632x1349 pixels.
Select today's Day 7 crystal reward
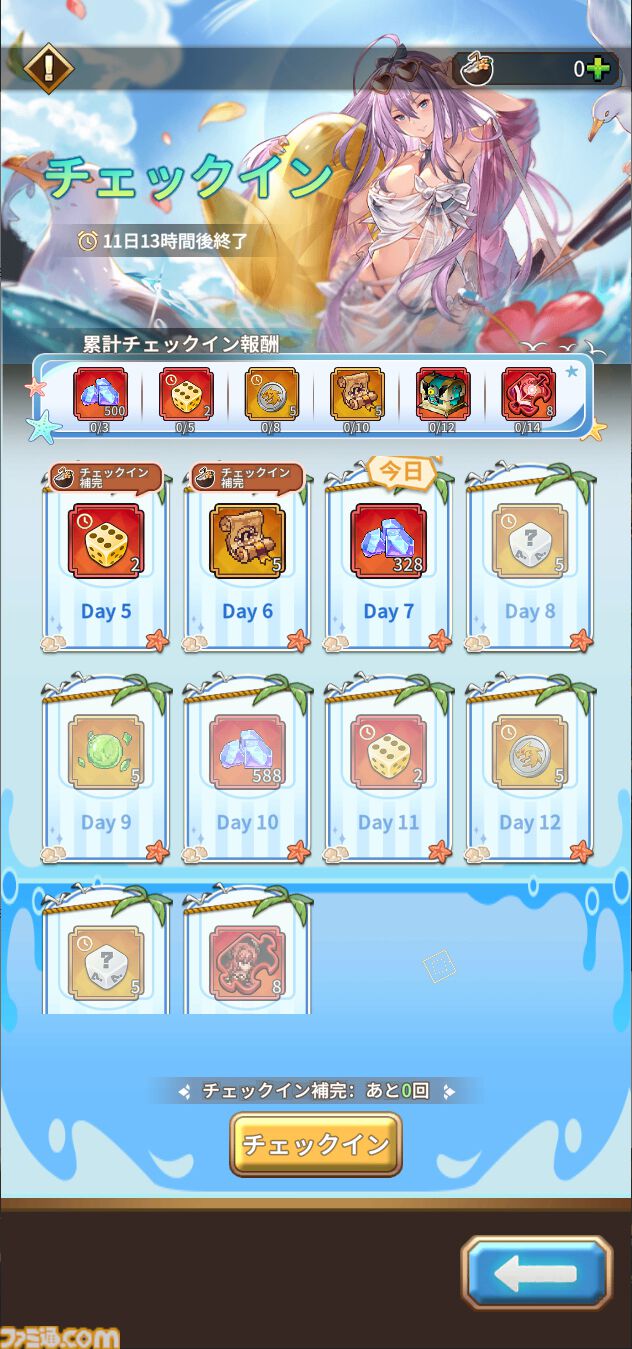pyautogui.click(x=388, y=560)
